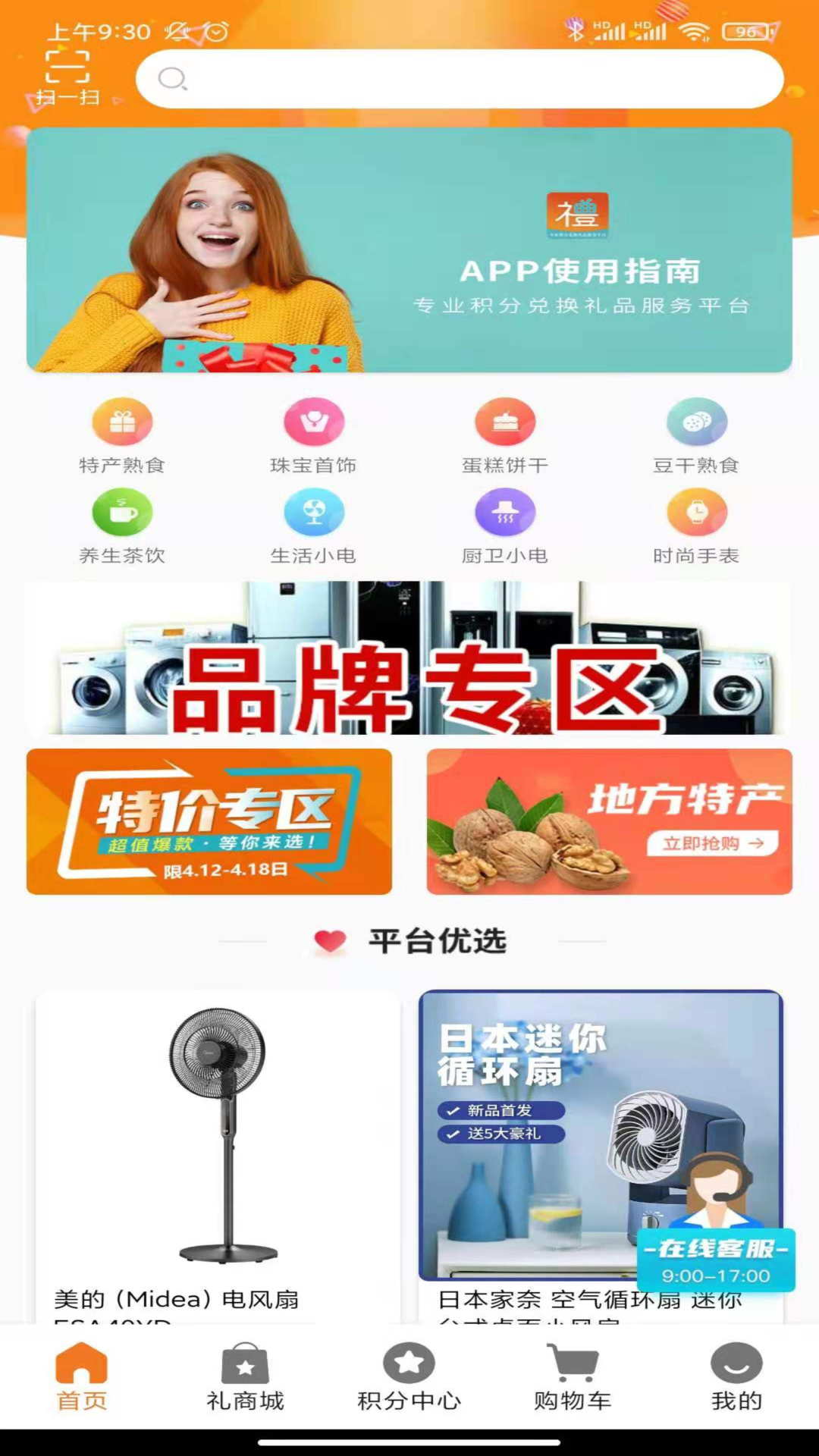Tap the search input field

tap(466, 78)
